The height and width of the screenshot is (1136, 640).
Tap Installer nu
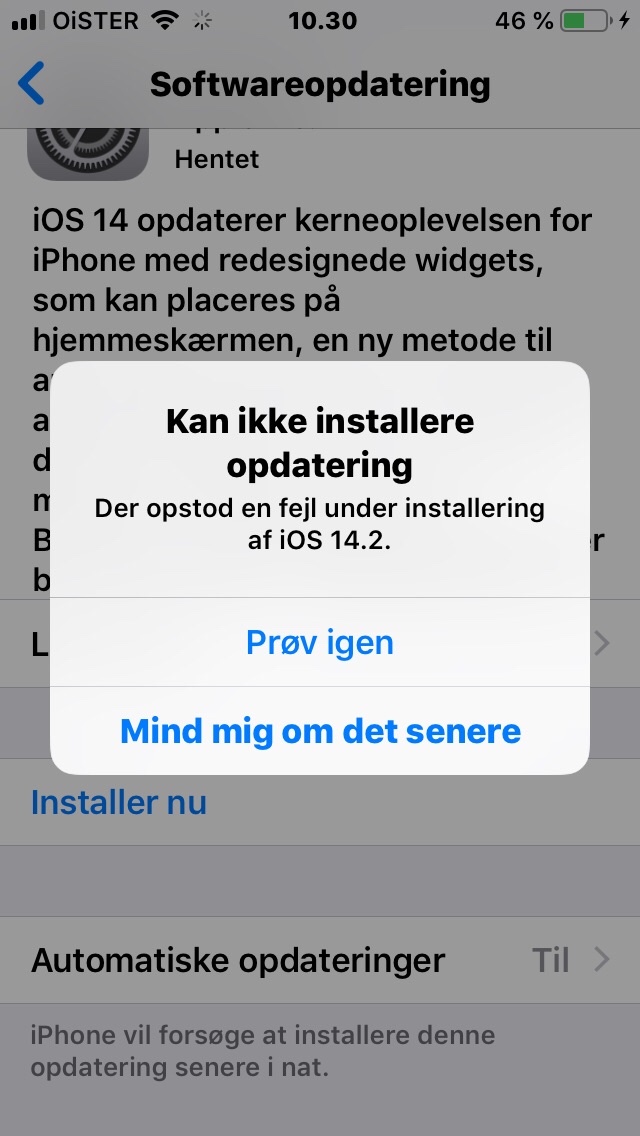point(119,802)
